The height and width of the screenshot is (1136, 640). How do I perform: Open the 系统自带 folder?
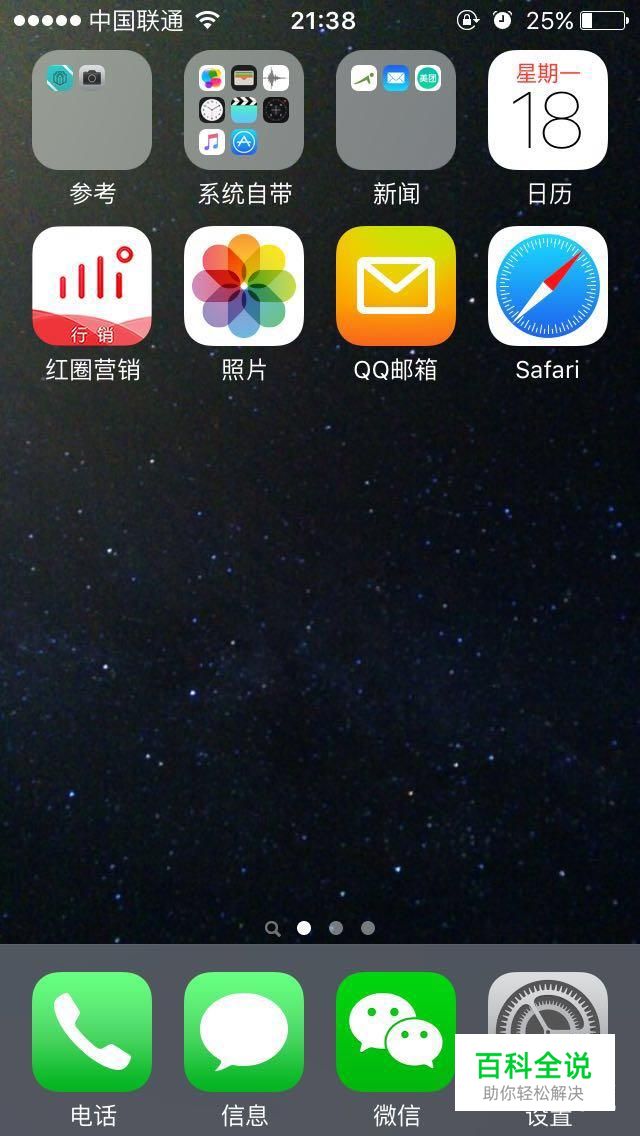coord(244,110)
